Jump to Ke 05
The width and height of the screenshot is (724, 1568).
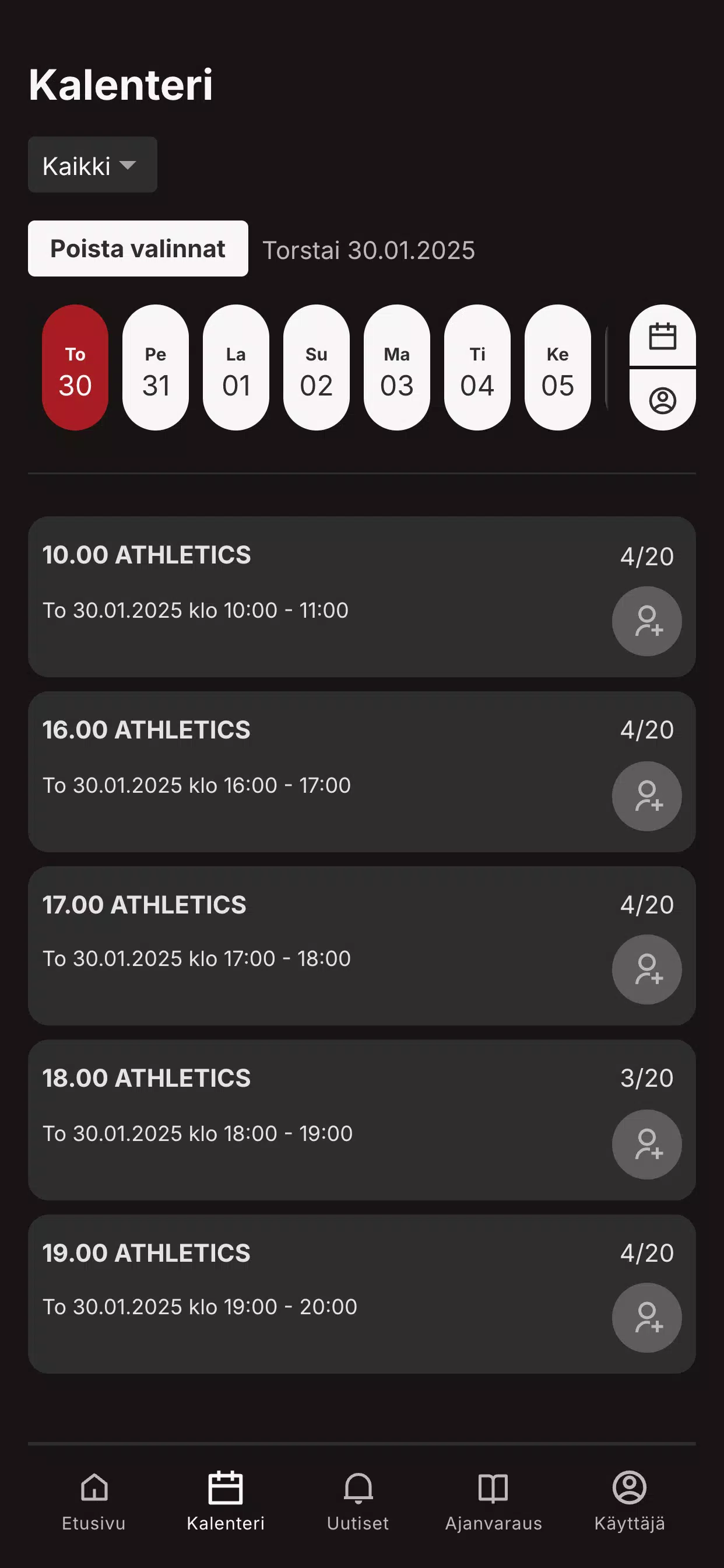coord(558,367)
